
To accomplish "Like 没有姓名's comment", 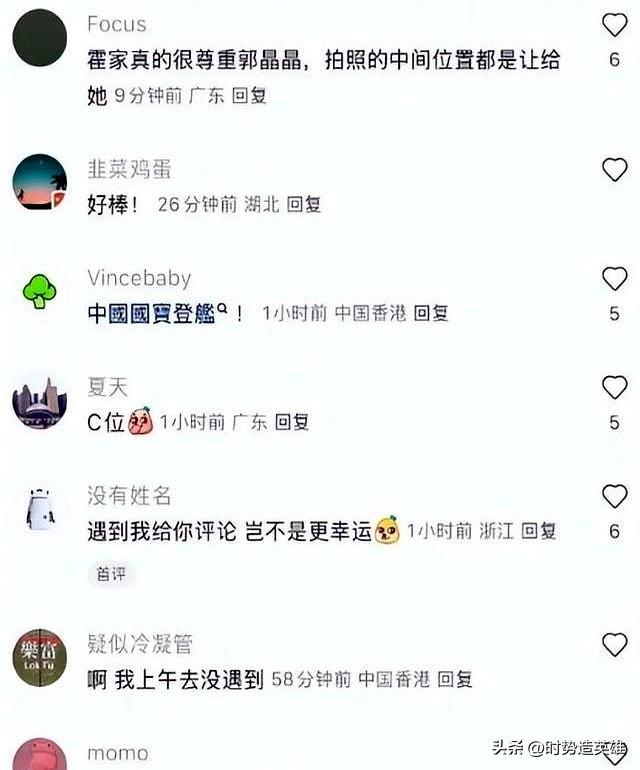I will coord(614,496).
